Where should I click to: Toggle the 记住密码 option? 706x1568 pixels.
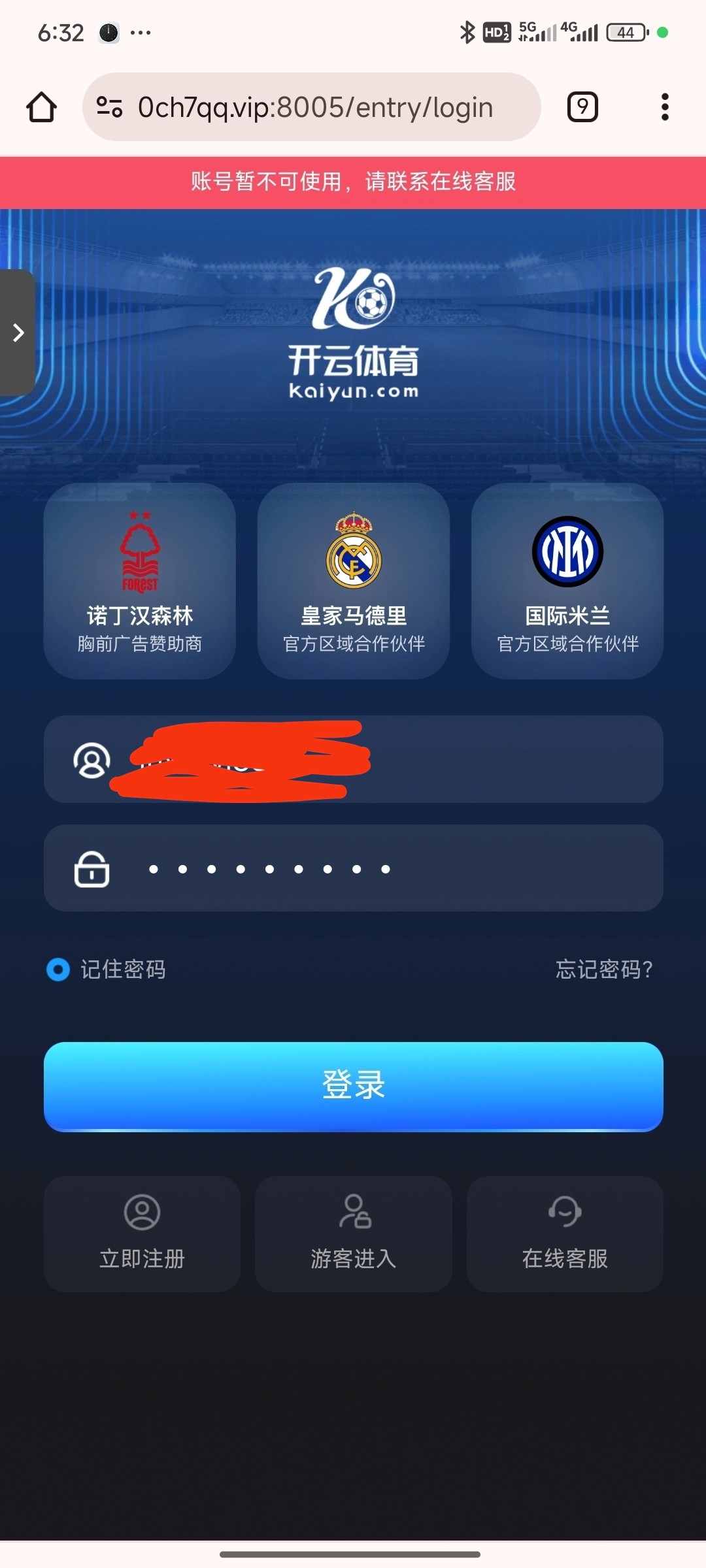point(58,969)
